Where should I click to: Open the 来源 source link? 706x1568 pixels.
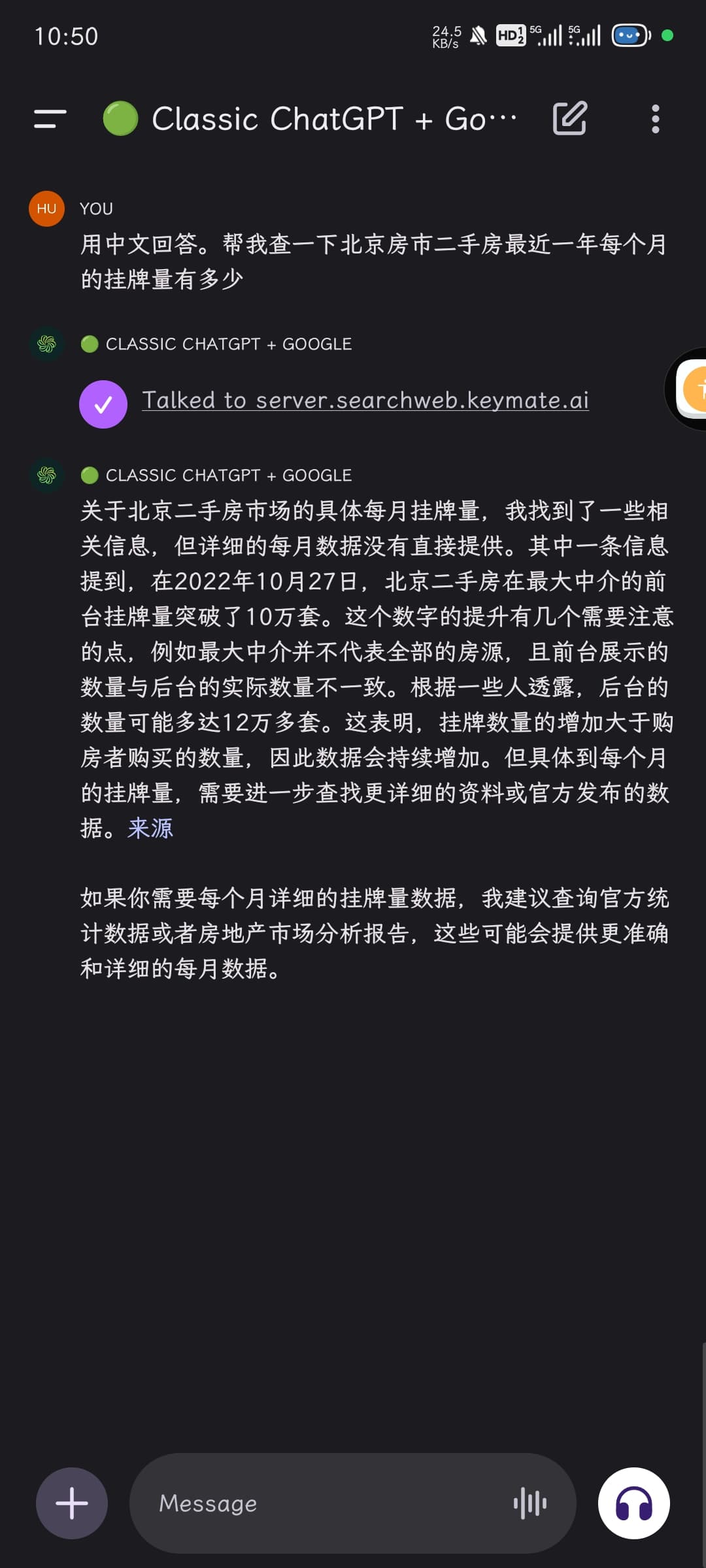tap(150, 828)
